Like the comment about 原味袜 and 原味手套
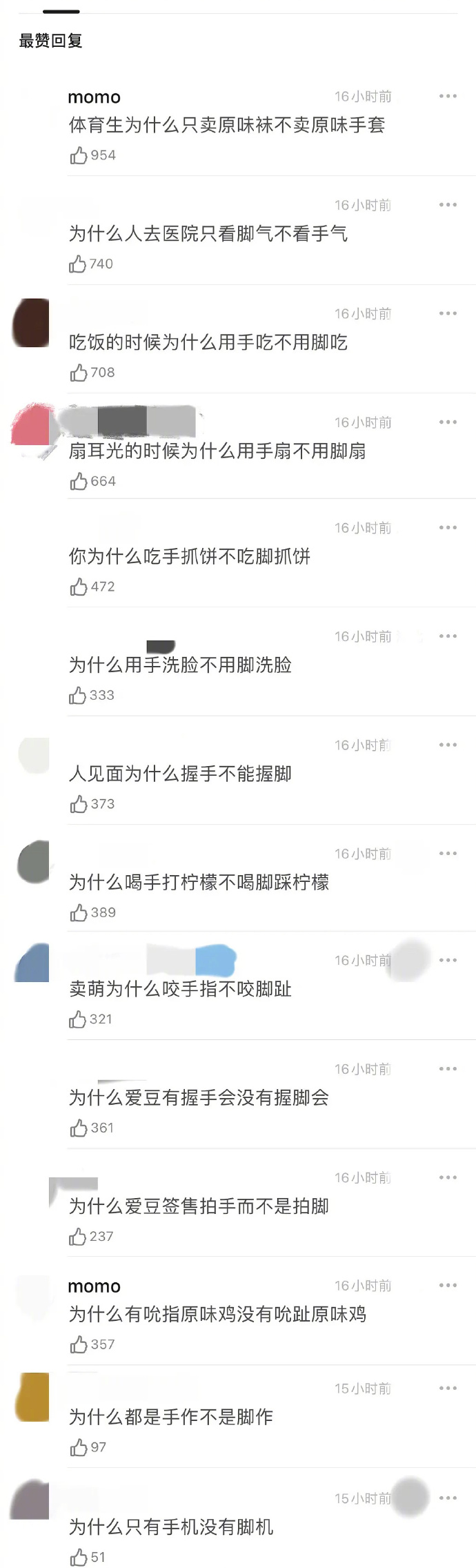476x1568 pixels. click(79, 155)
